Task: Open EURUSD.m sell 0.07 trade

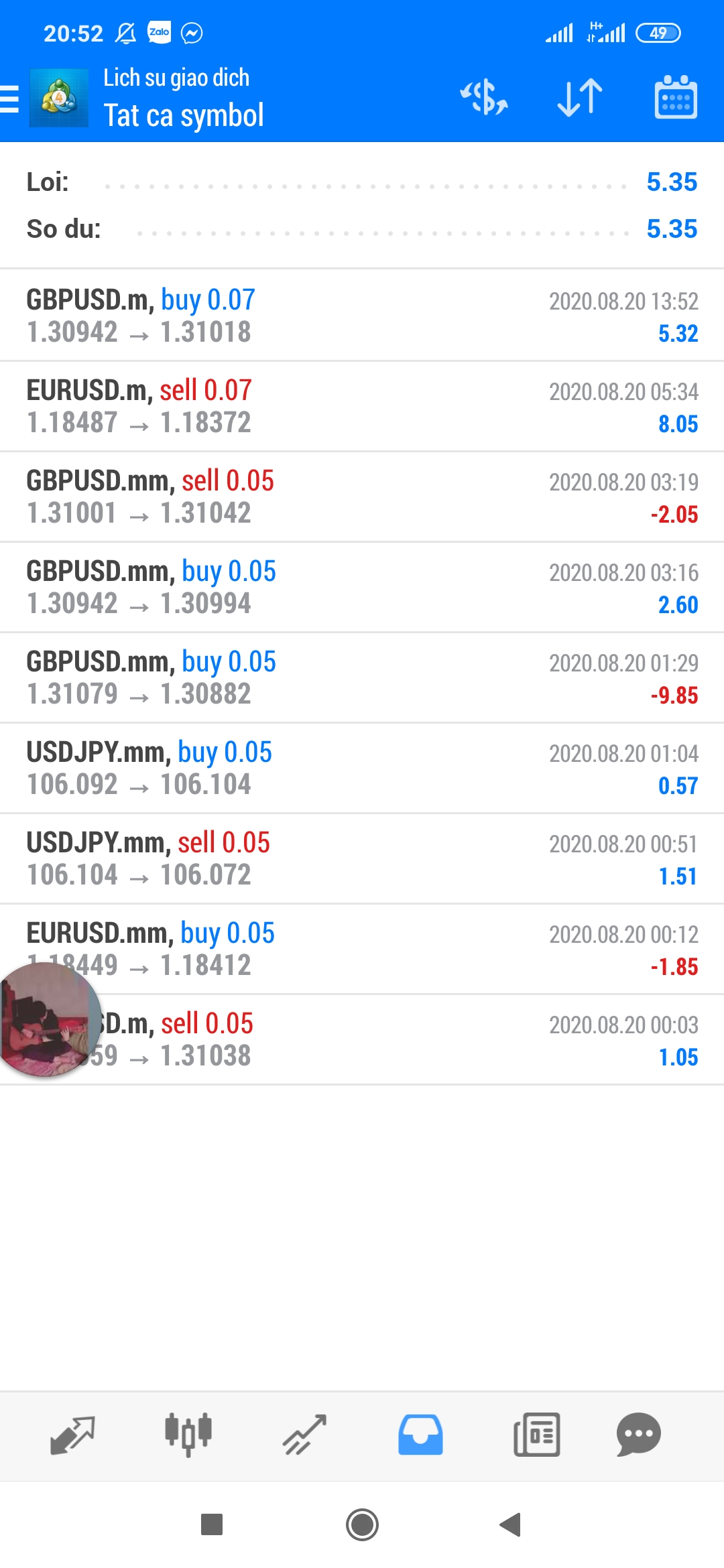Action: (x=362, y=406)
